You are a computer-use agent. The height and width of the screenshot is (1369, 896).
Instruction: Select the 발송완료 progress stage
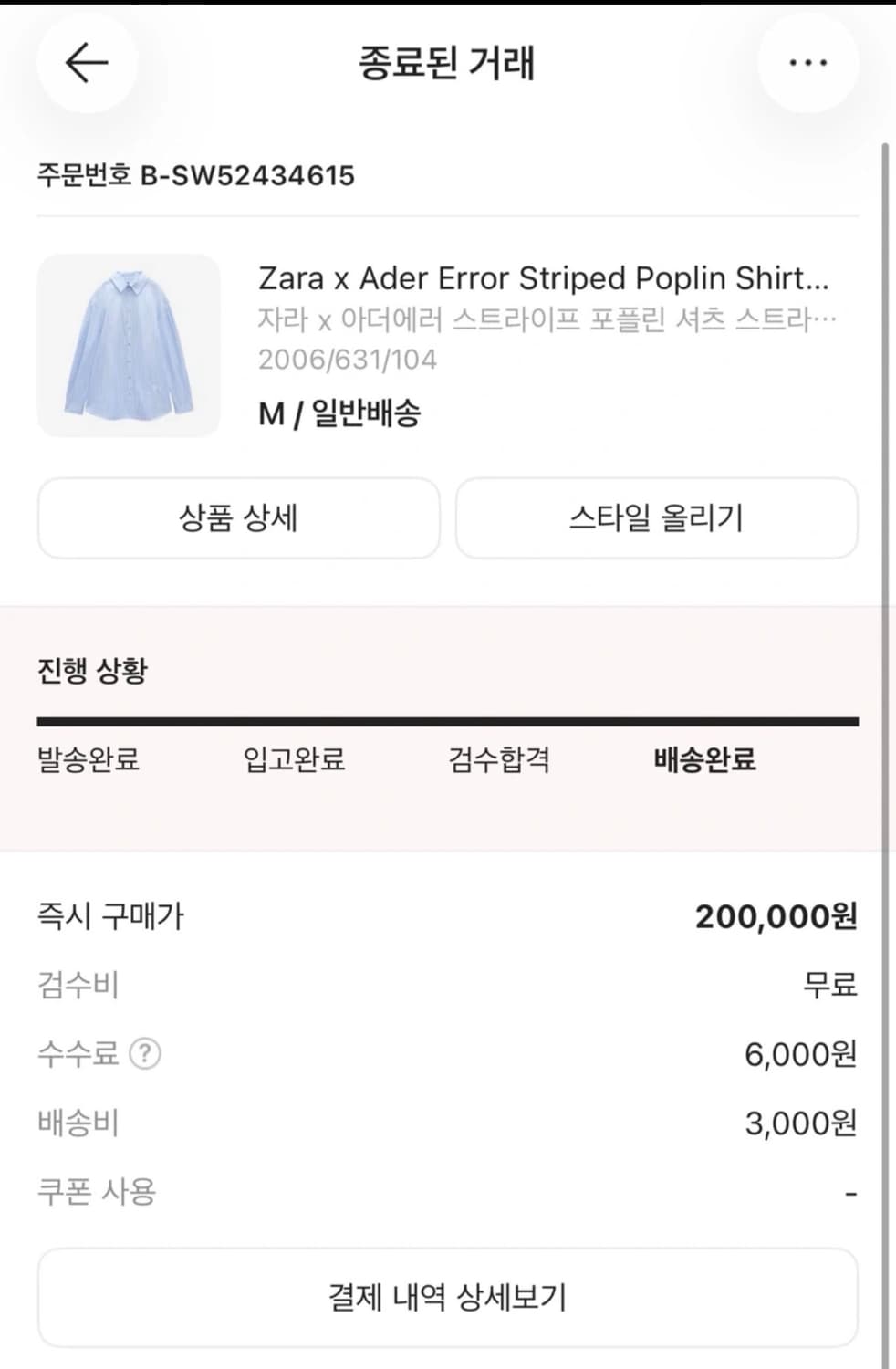click(x=87, y=759)
